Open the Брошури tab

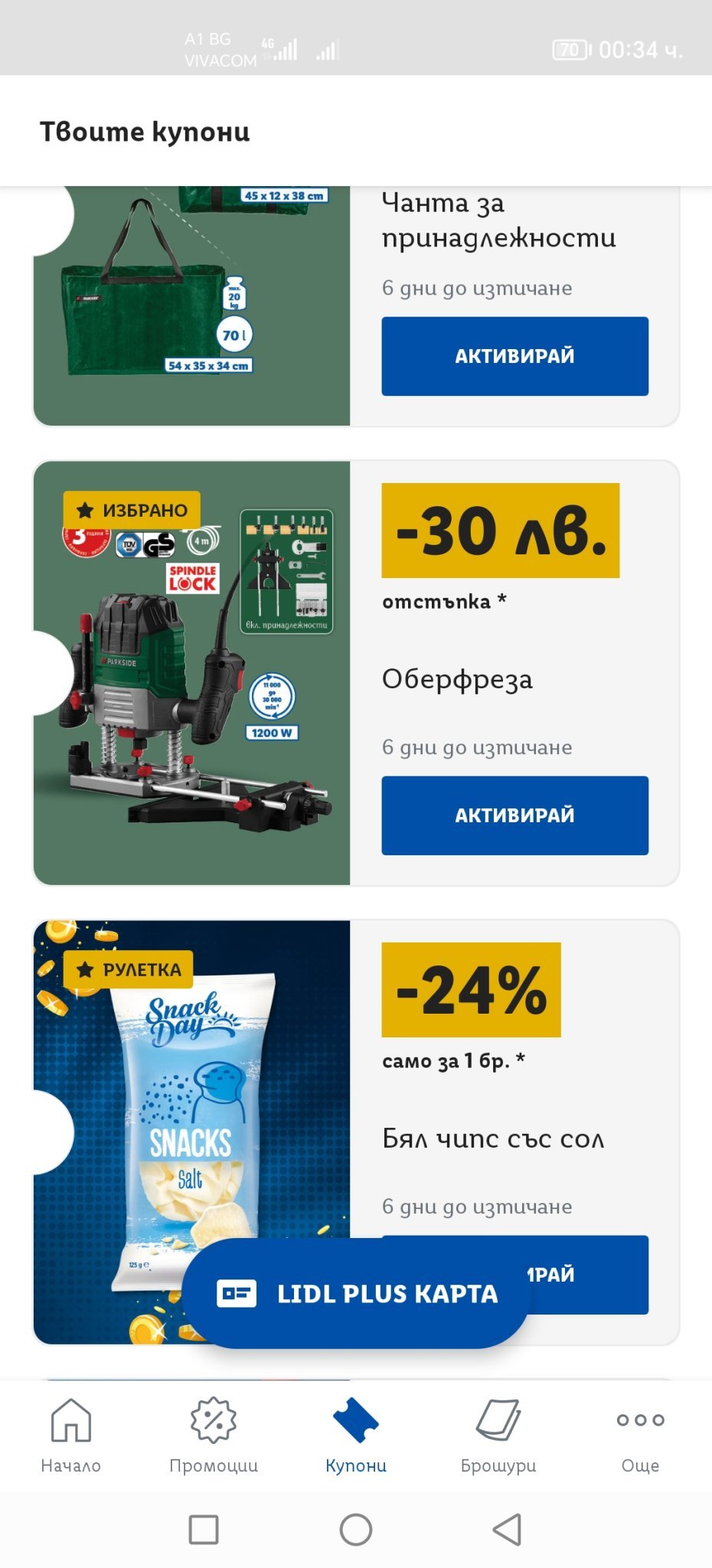pos(498,1436)
